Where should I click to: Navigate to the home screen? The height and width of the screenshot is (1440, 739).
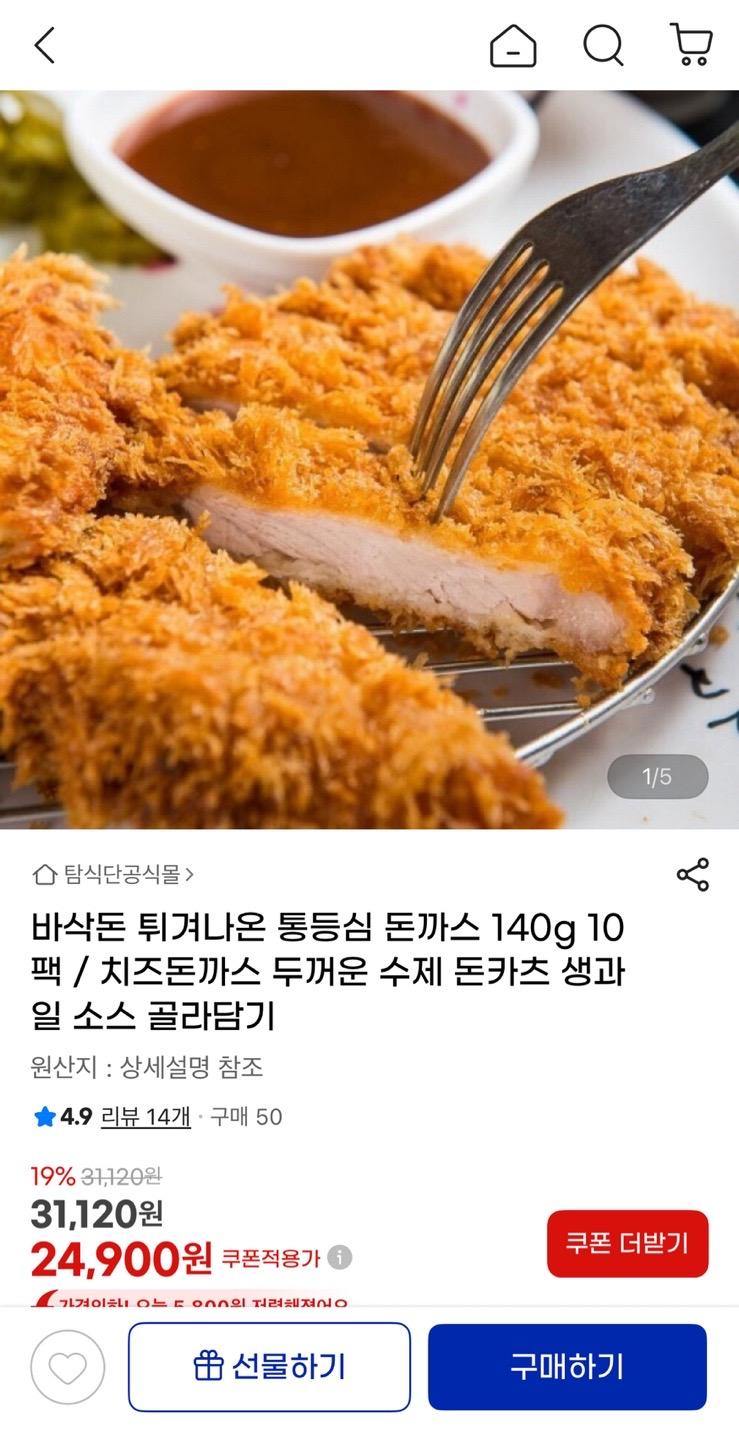pyautogui.click(x=514, y=45)
